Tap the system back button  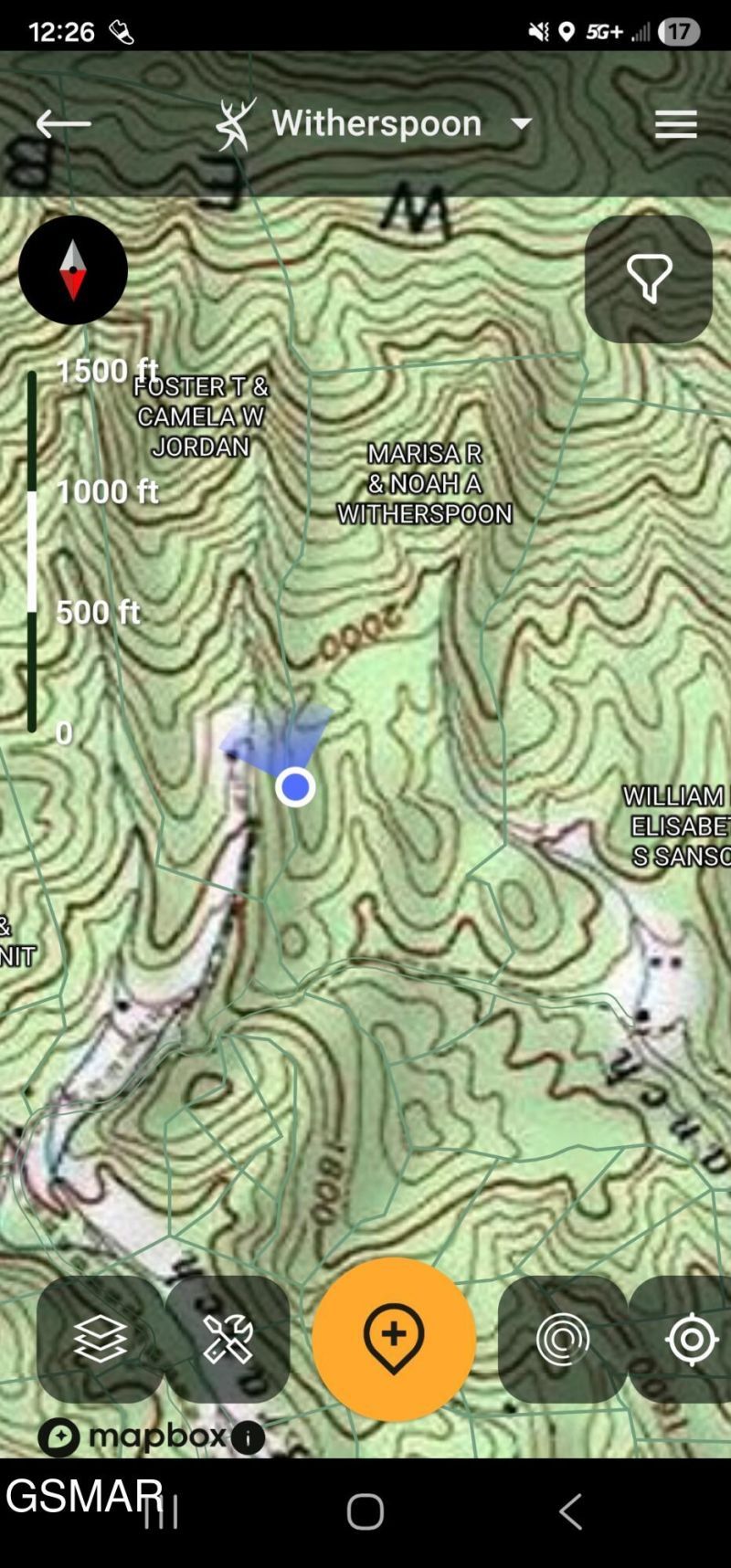tap(570, 1511)
